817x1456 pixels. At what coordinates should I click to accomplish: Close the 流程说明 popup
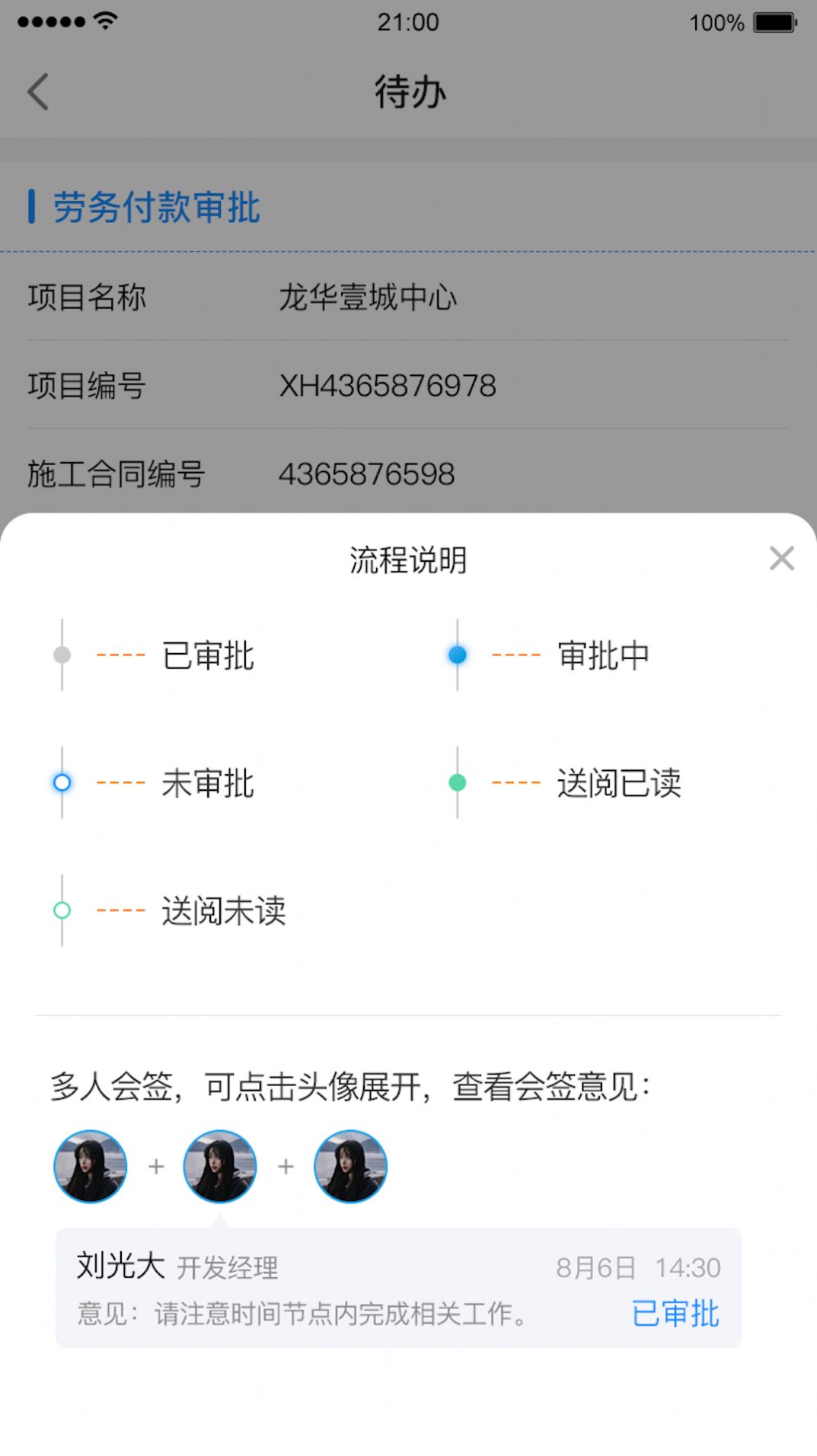[781, 559]
